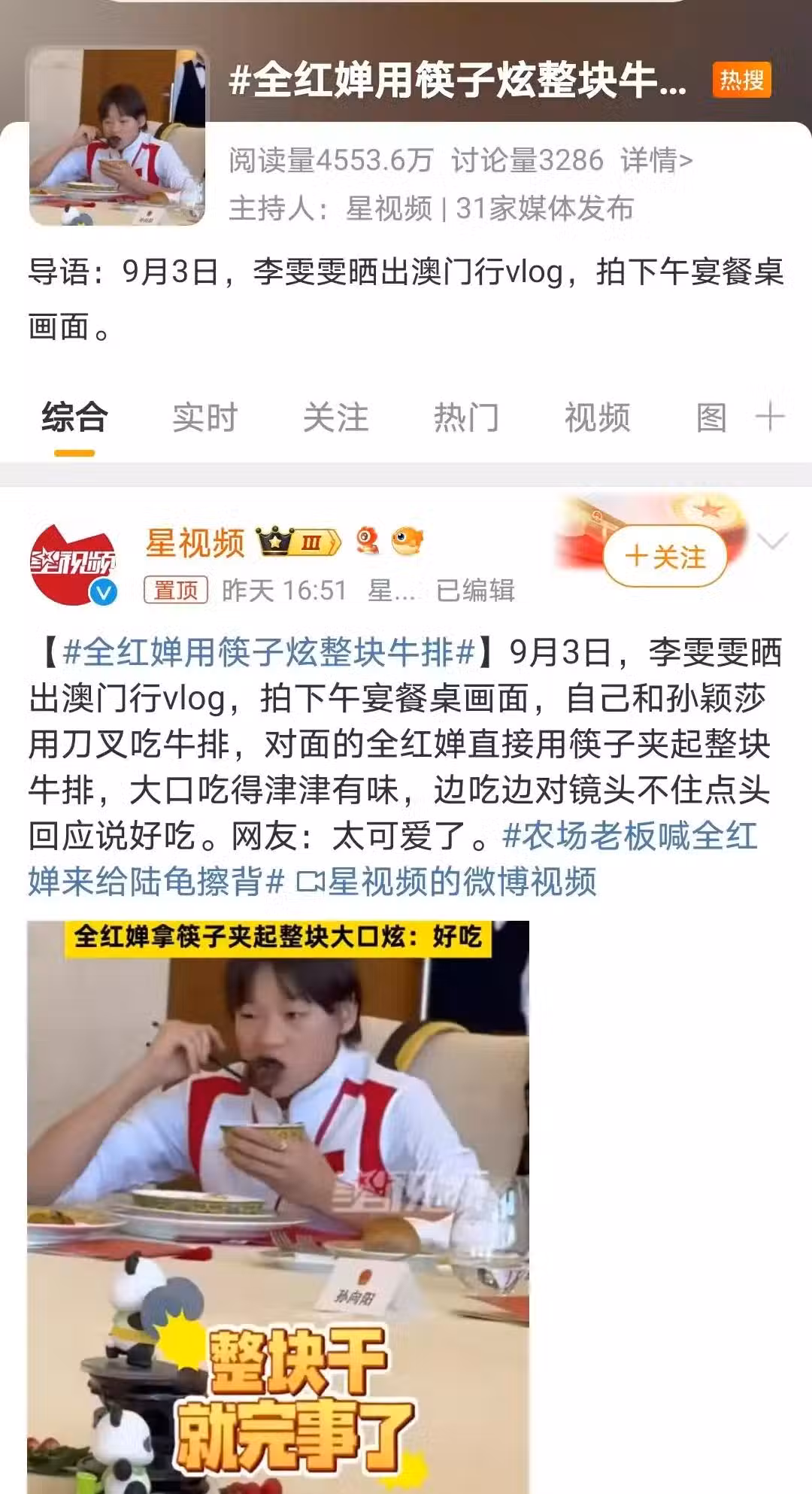The height and width of the screenshot is (1494, 812).
Task: Select the 综合 tab
Action: click(74, 418)
